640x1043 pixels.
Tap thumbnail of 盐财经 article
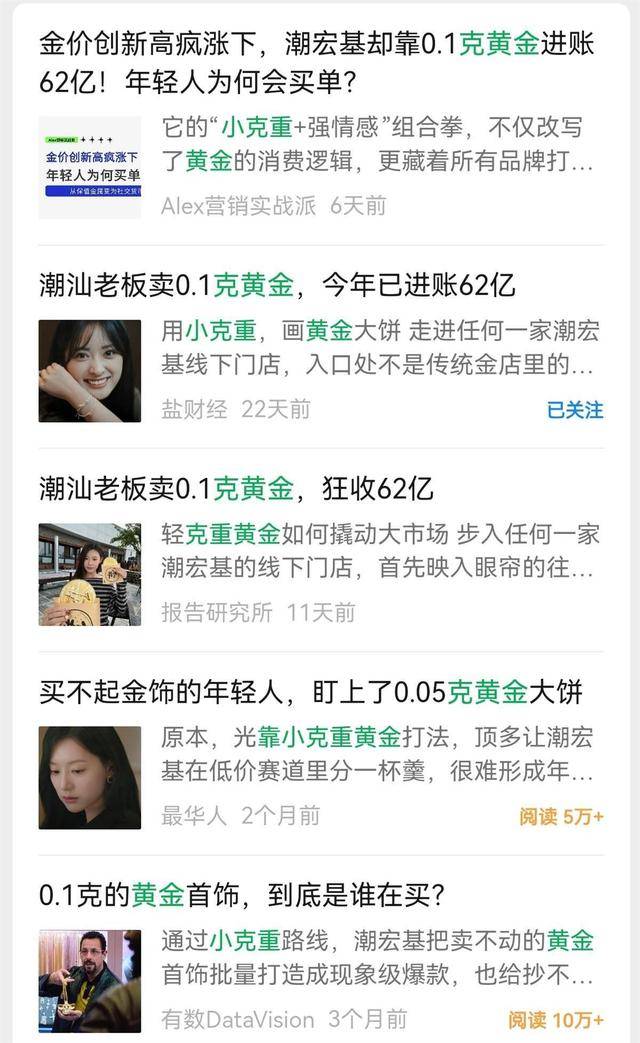(90, 371)
